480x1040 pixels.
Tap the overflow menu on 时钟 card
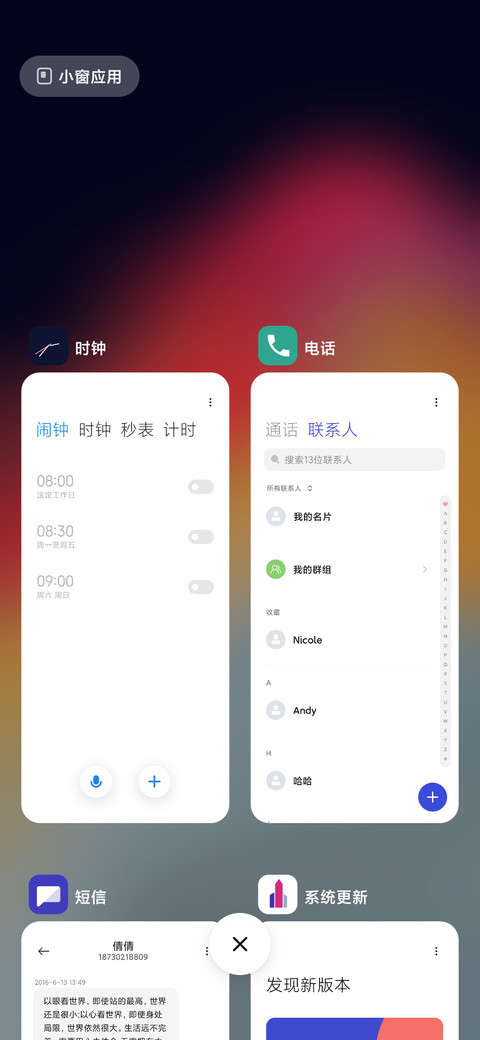click(210, 402)
